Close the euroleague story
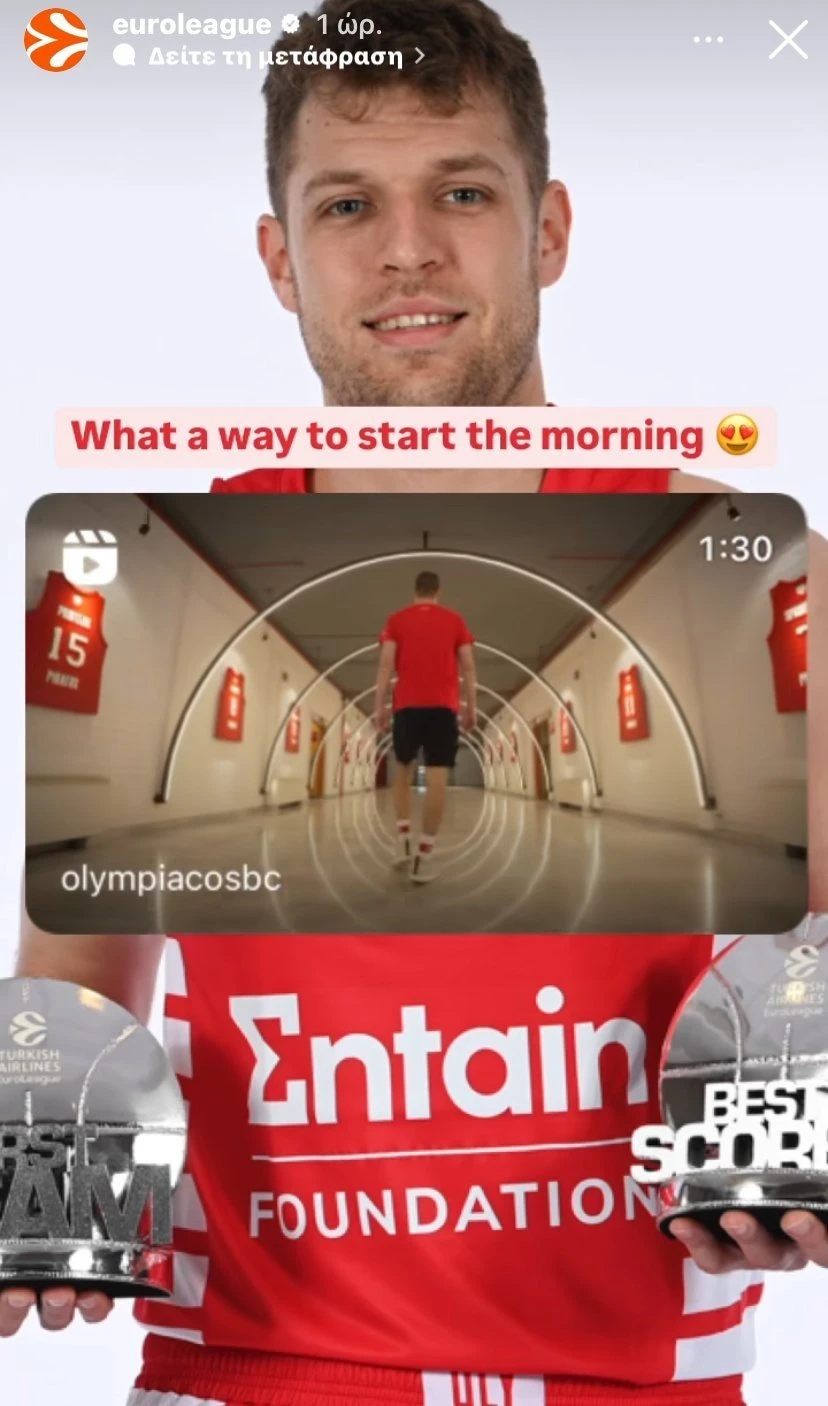Screen dimensions: 828x1406 787,40
